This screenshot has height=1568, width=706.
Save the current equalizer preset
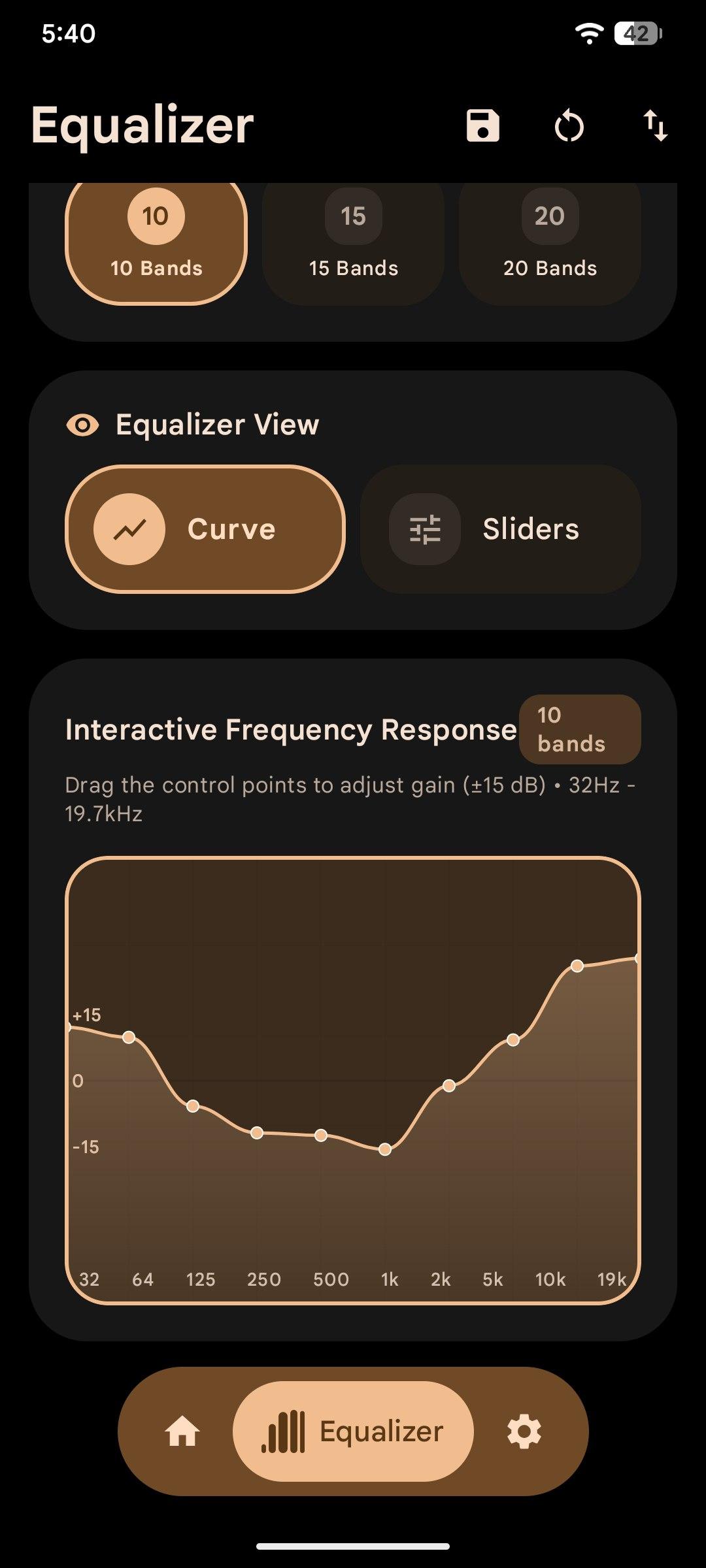point(482,125)
